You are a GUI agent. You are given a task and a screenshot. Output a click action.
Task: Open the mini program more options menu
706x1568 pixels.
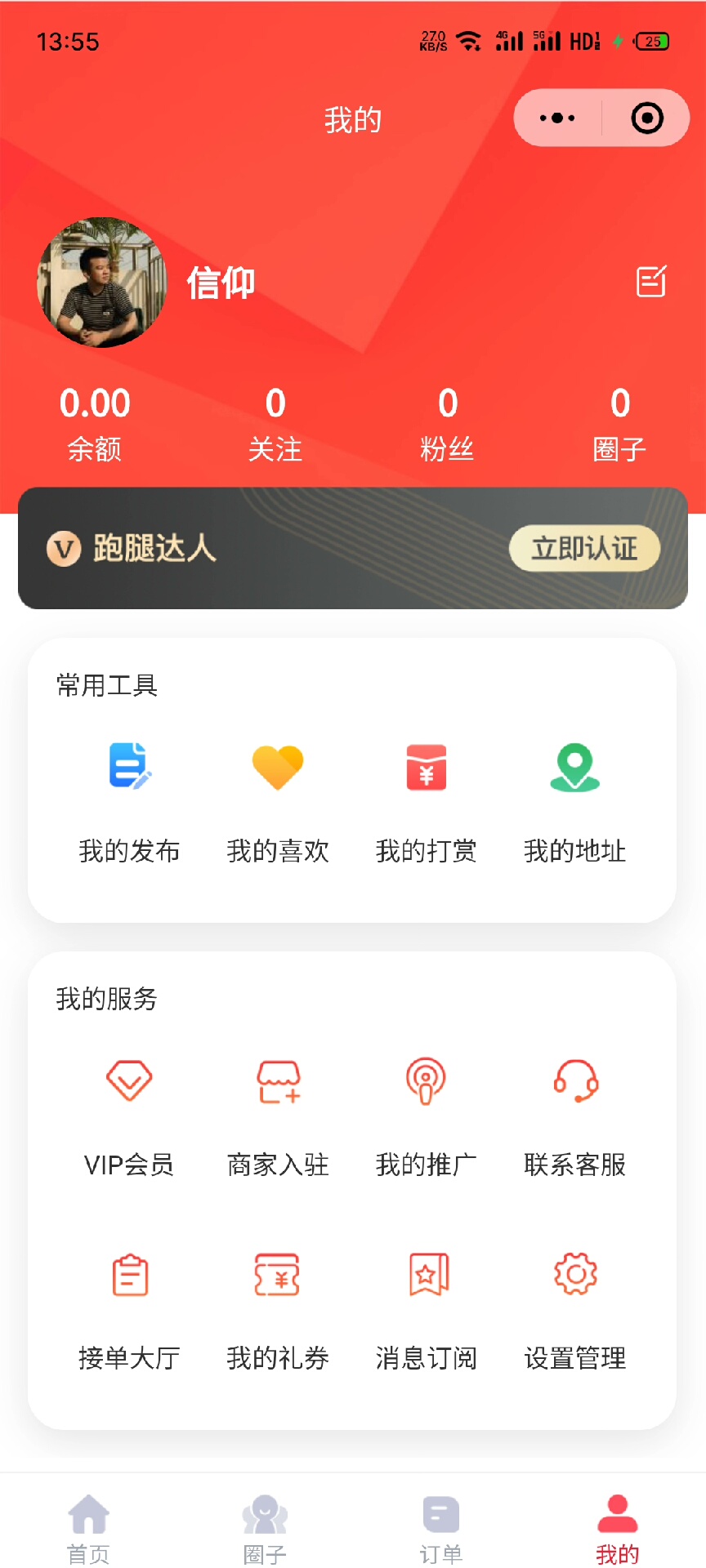[x=557, y=118]
